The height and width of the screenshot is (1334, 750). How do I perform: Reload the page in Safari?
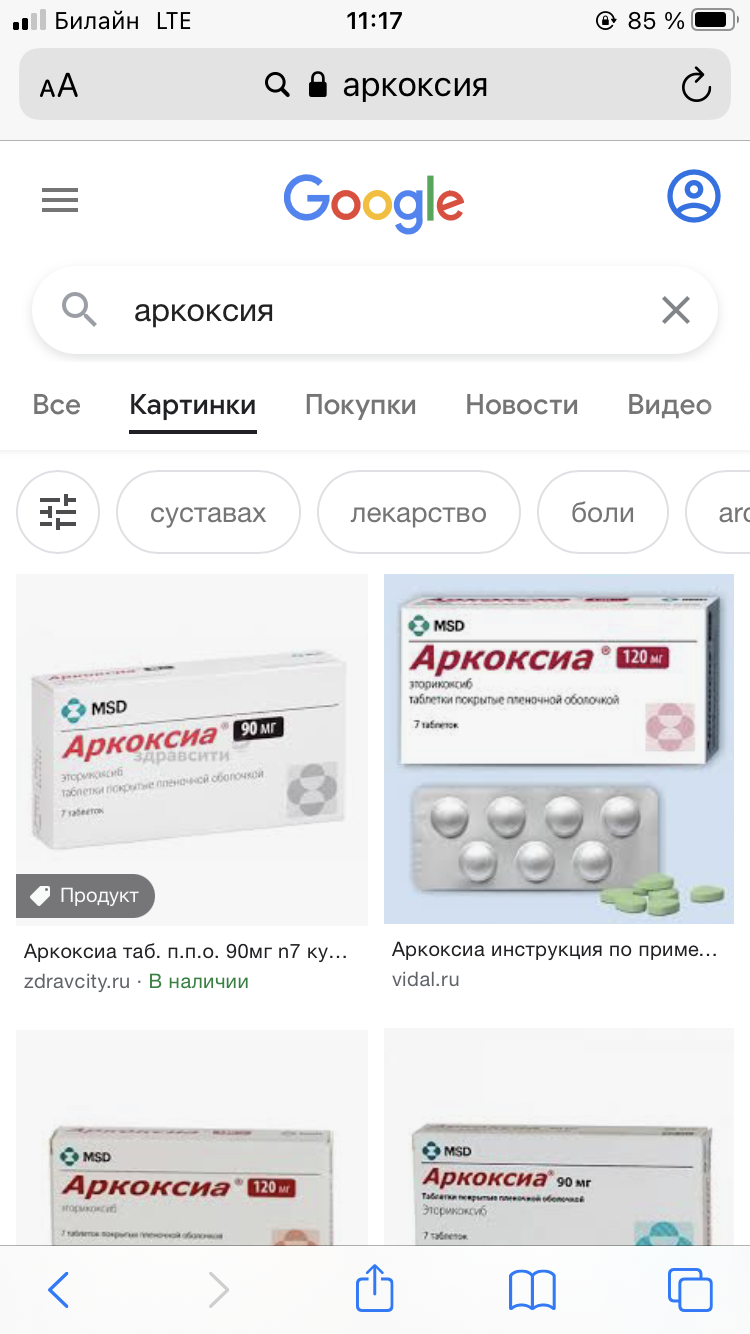coord(695,85)
